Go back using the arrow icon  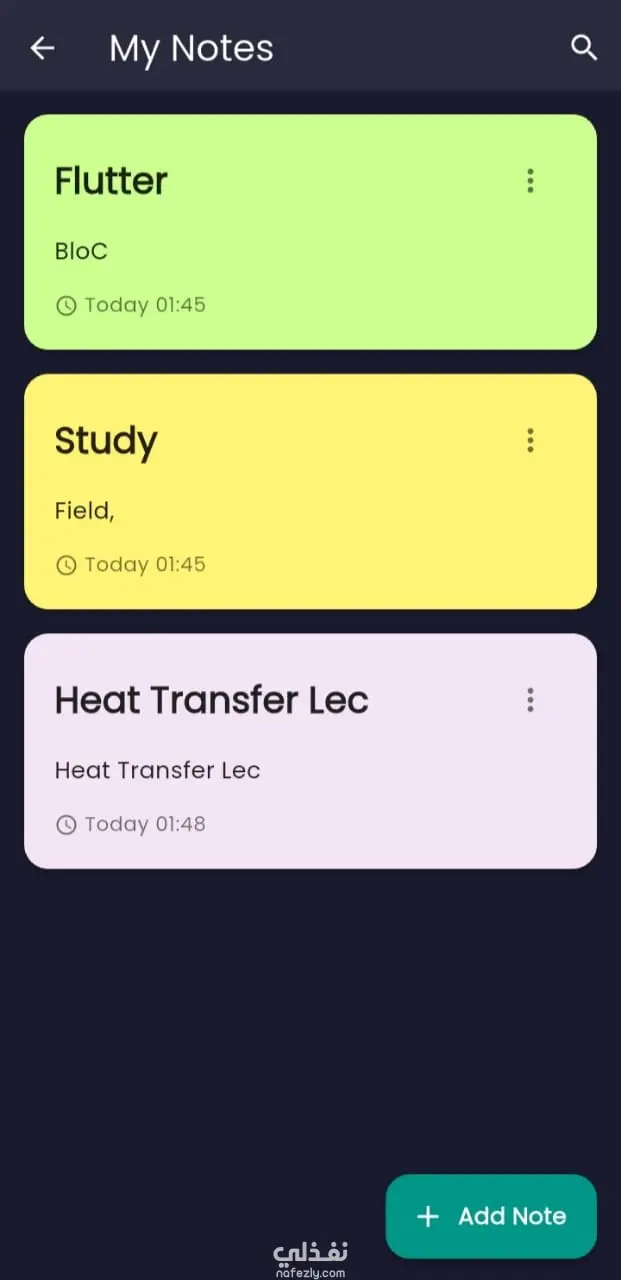click(x=42, y=48)
